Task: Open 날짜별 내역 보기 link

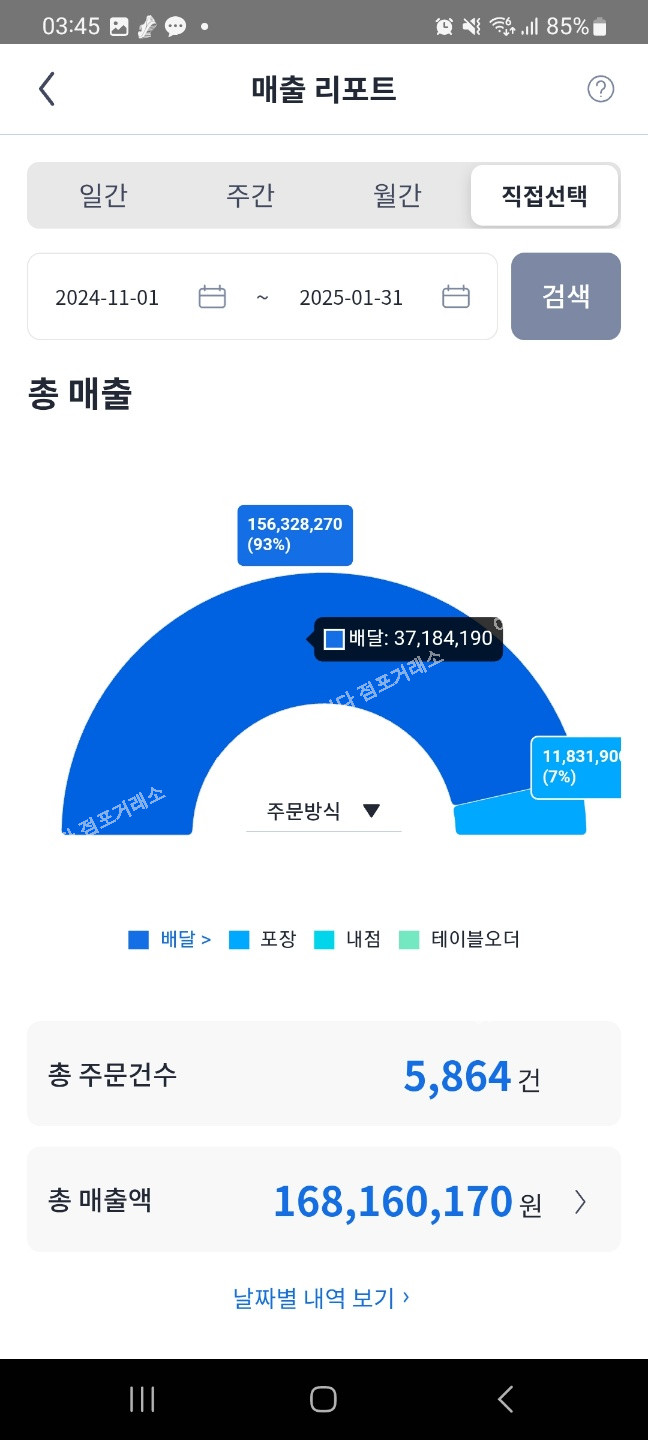Action: point(321,1298)
